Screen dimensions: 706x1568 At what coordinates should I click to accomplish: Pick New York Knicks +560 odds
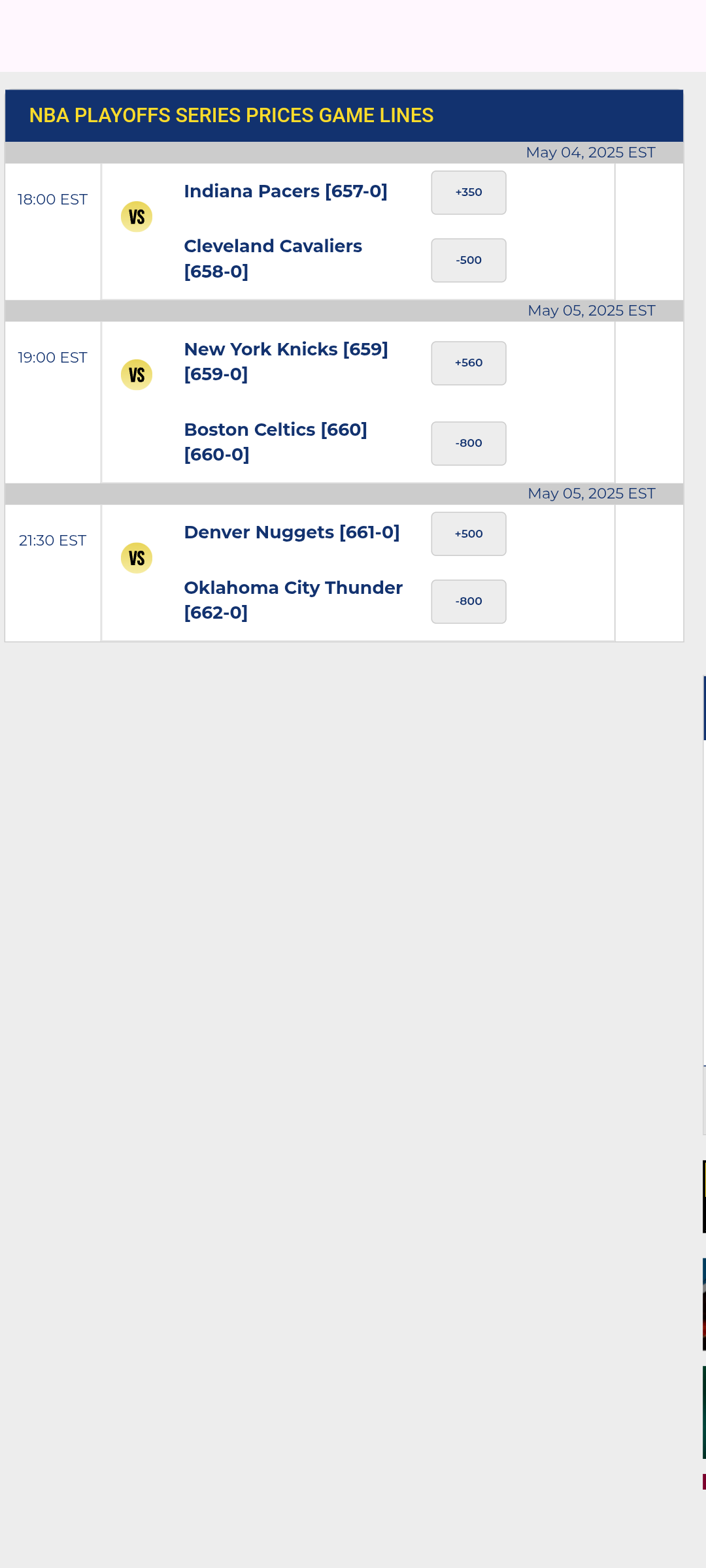click(468, 363)
